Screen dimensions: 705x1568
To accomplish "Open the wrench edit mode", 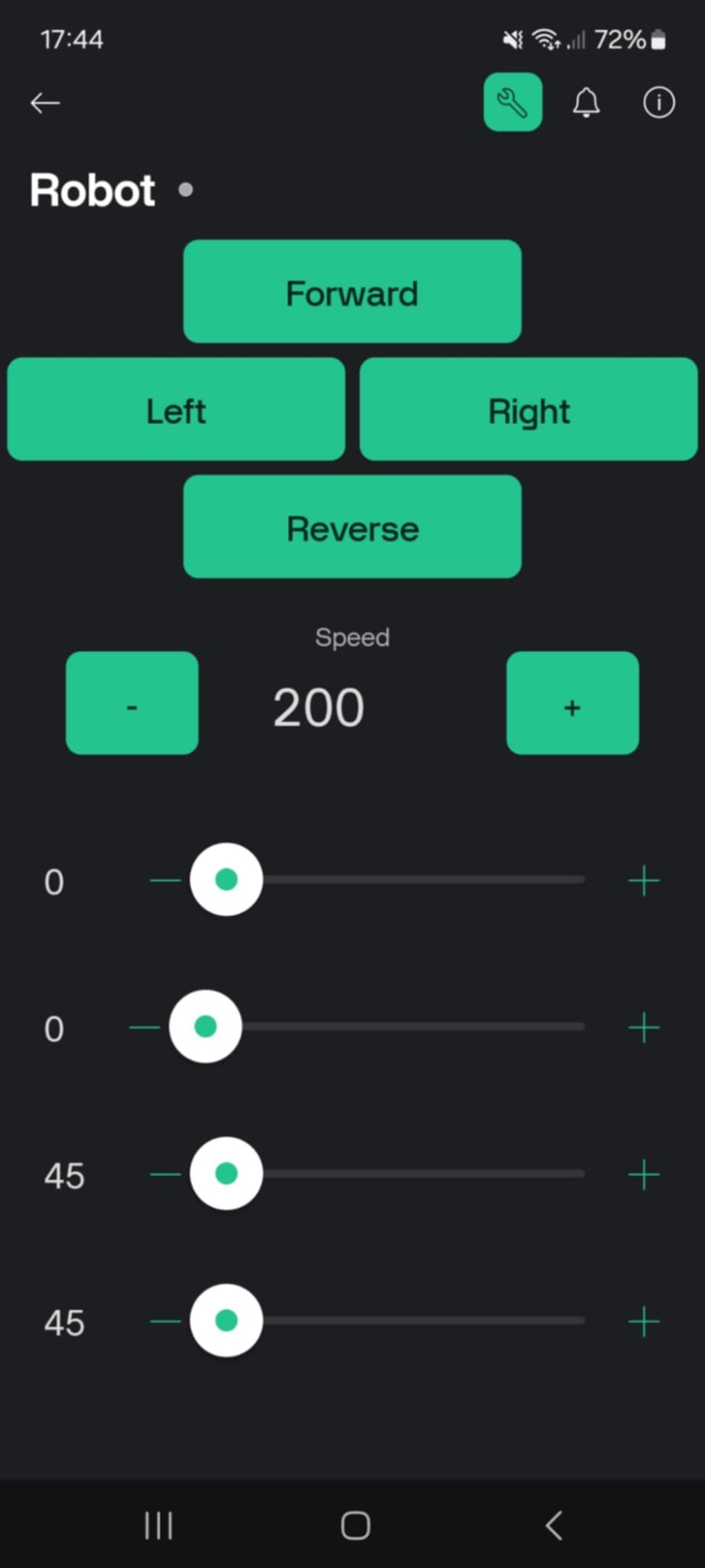I will (513, 102).
